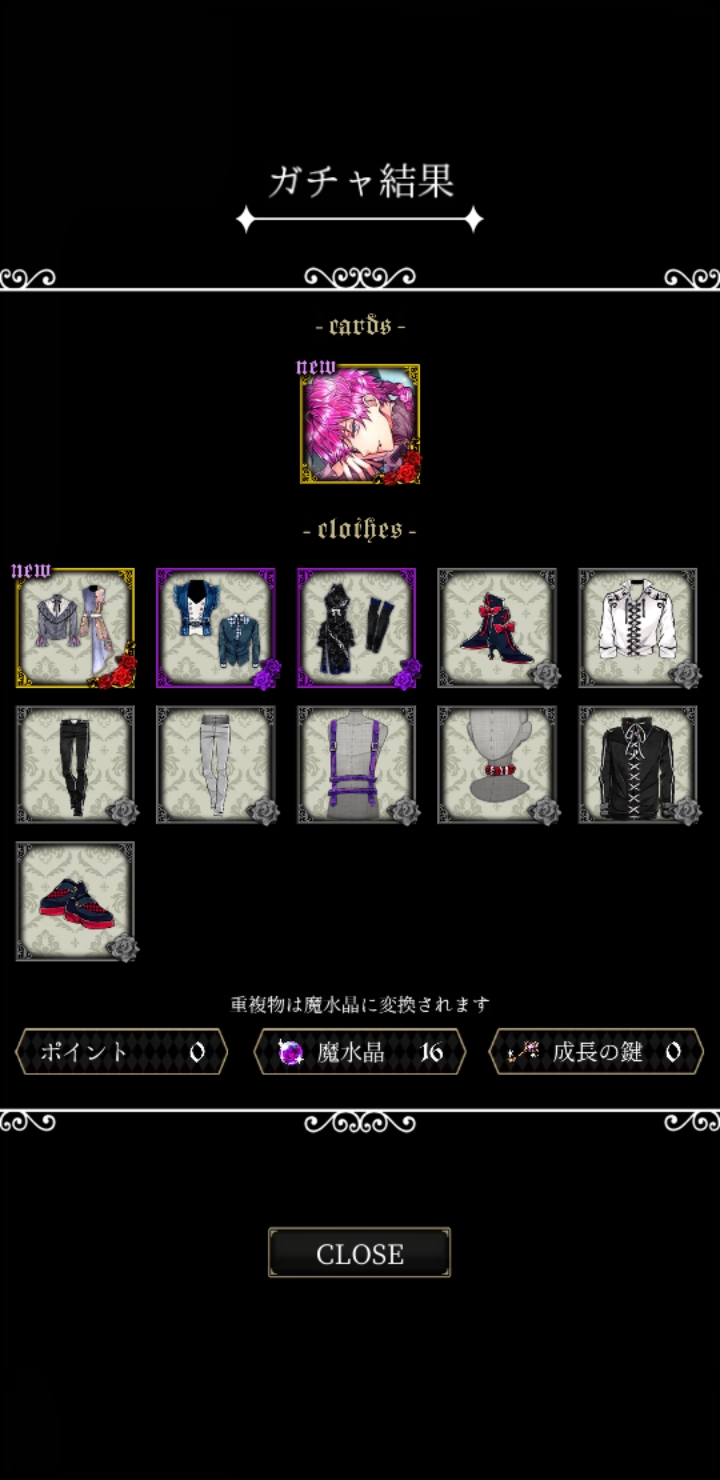Open the blue vest and shirt clothes item

pyautogui.click(x=216, y=628)
